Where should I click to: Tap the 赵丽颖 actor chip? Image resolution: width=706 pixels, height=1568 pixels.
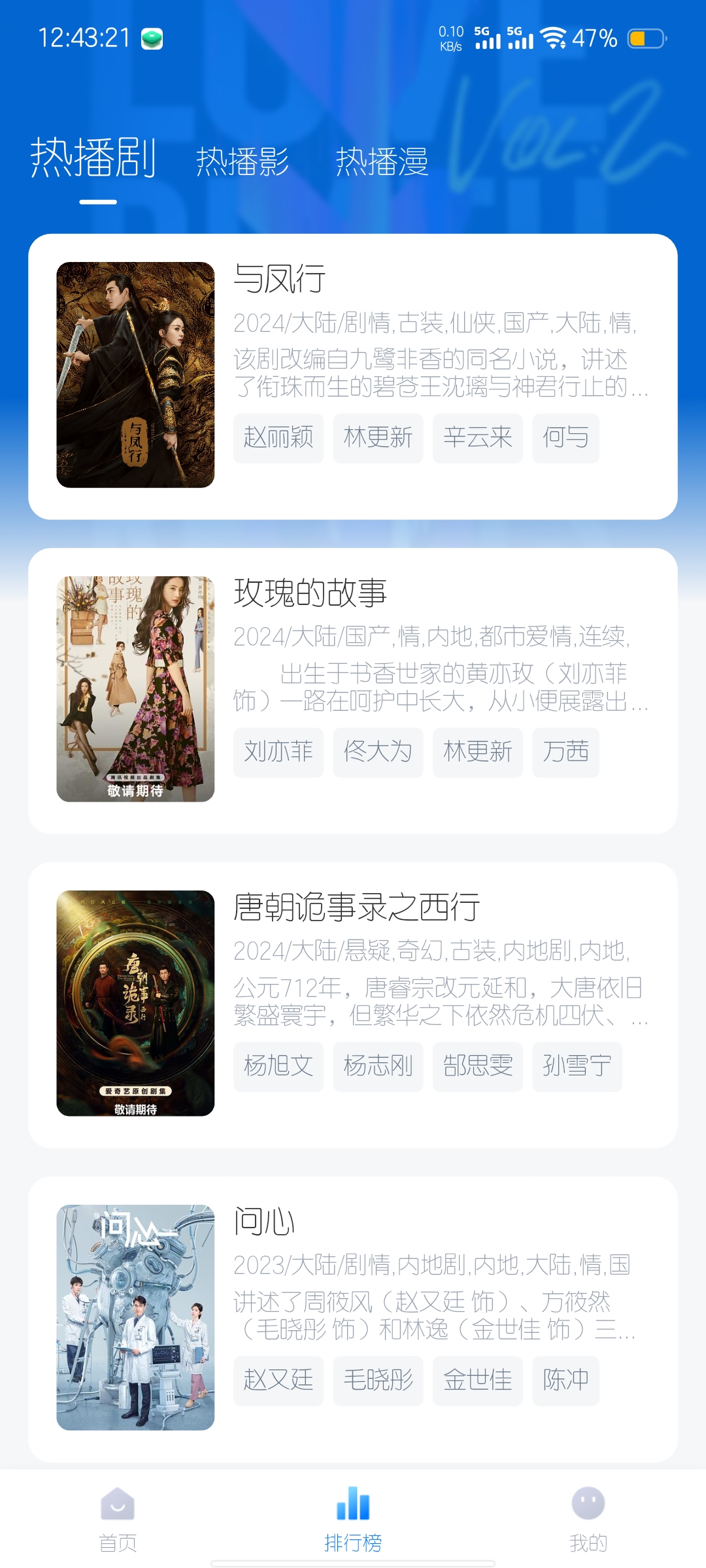click(278, 438)
